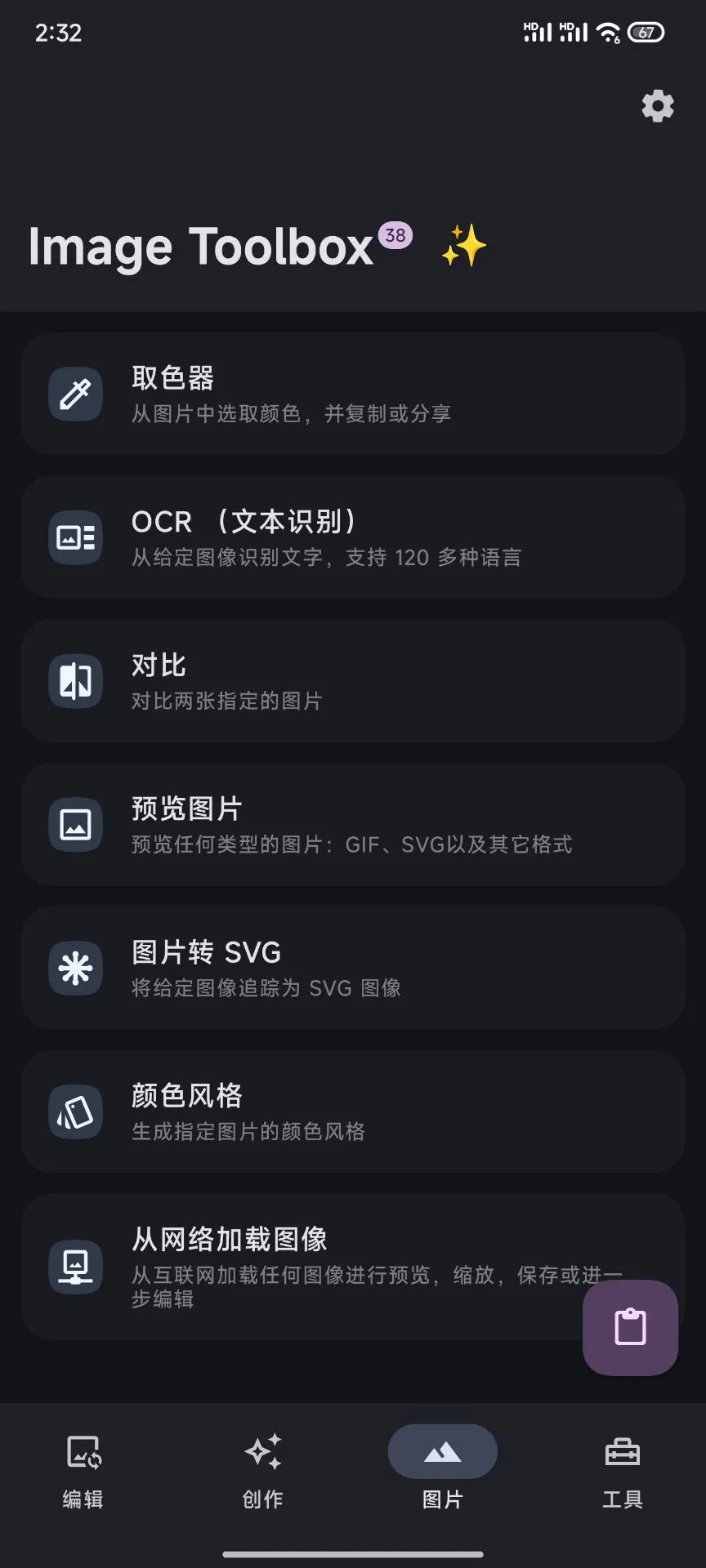Image resolution: width=706 pixels, height=1568 pixels.
Task: Open the settings gear
Action: pyautogui.click(x=657, y=106)
